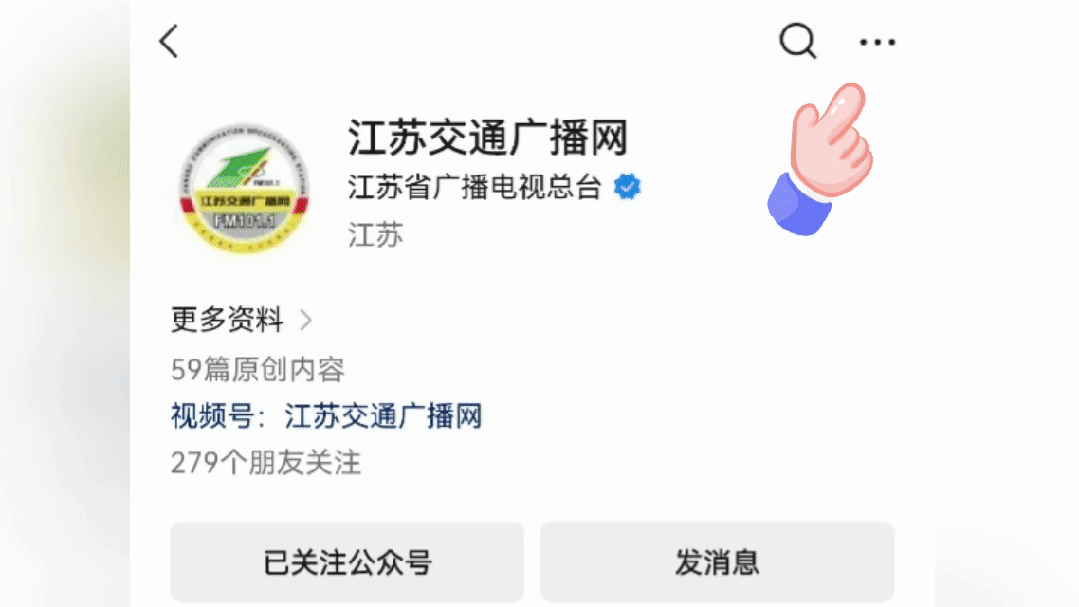
Task: Go back using the top-left arrow
Action: pyautogui.click(x=169, y=41)
